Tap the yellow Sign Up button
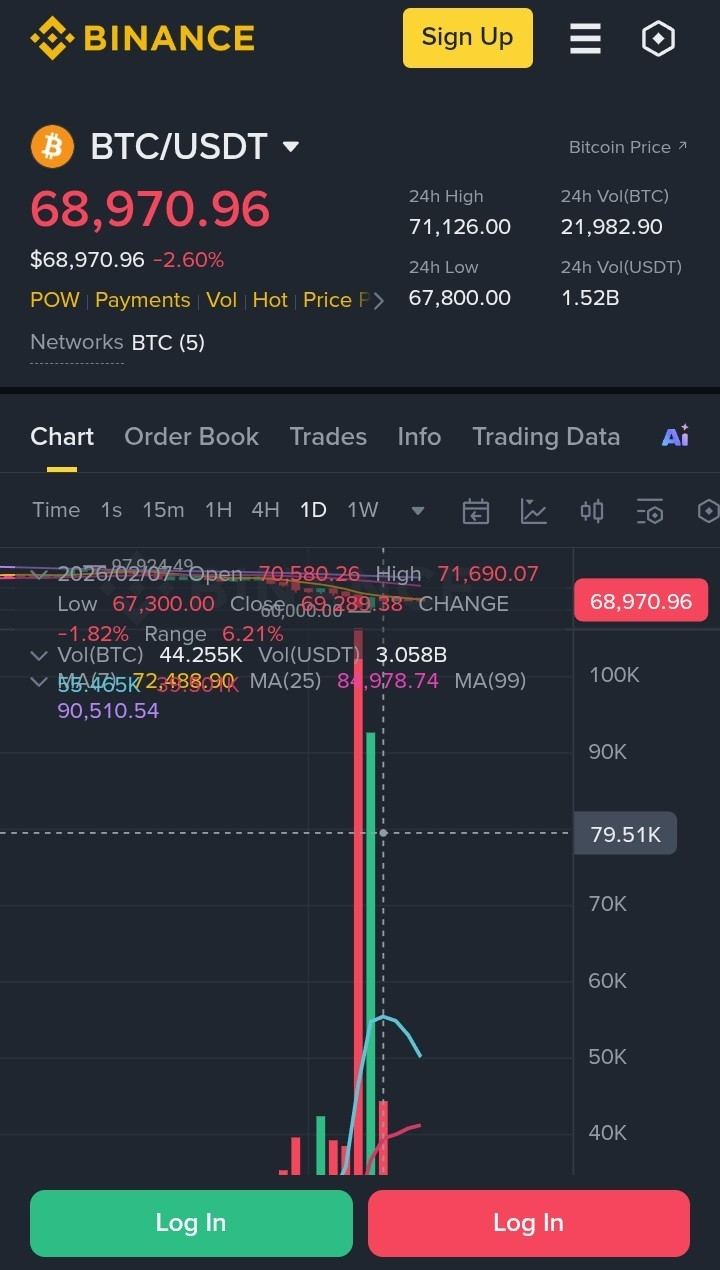This screenshot has width=720, height=1270. point(467,38)
